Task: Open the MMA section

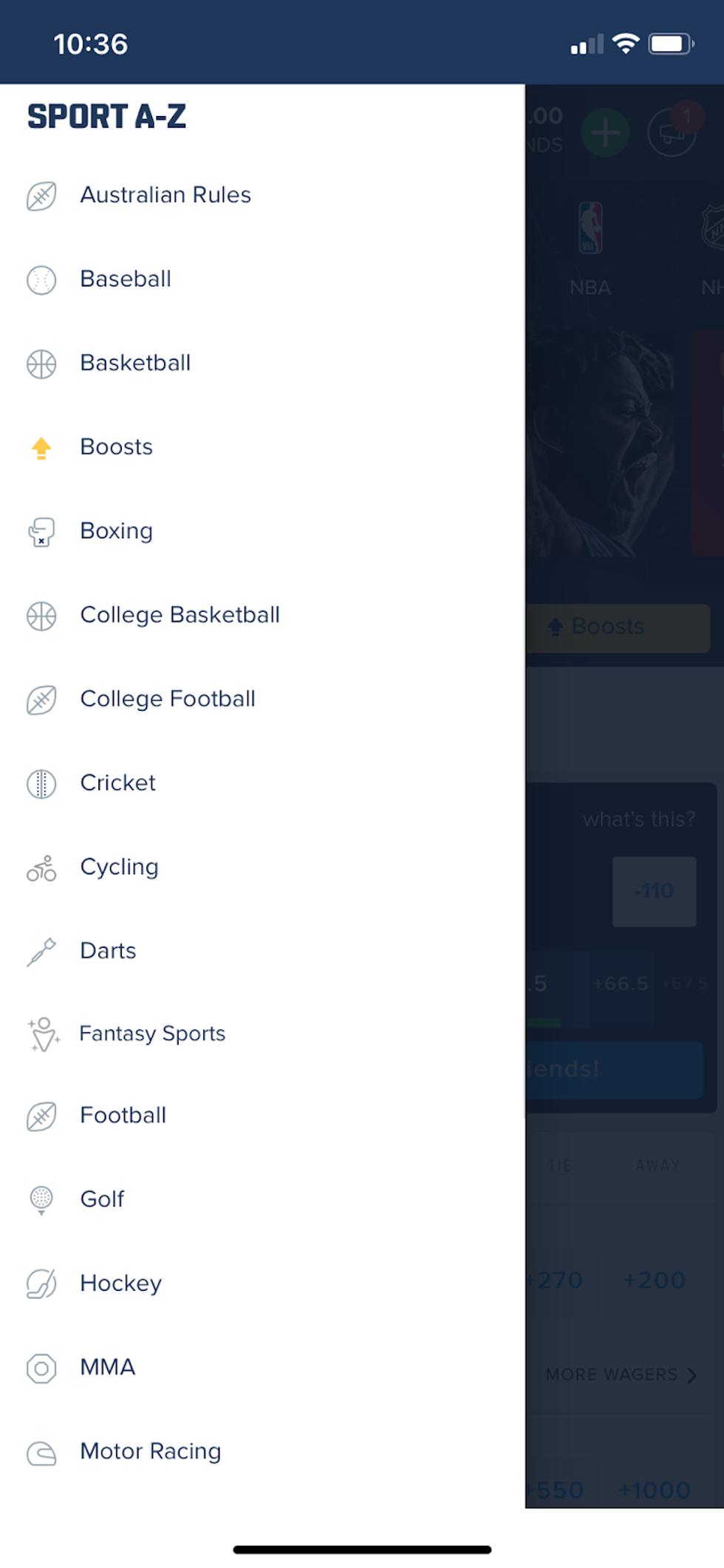Action: click(x=262, y=1368)
